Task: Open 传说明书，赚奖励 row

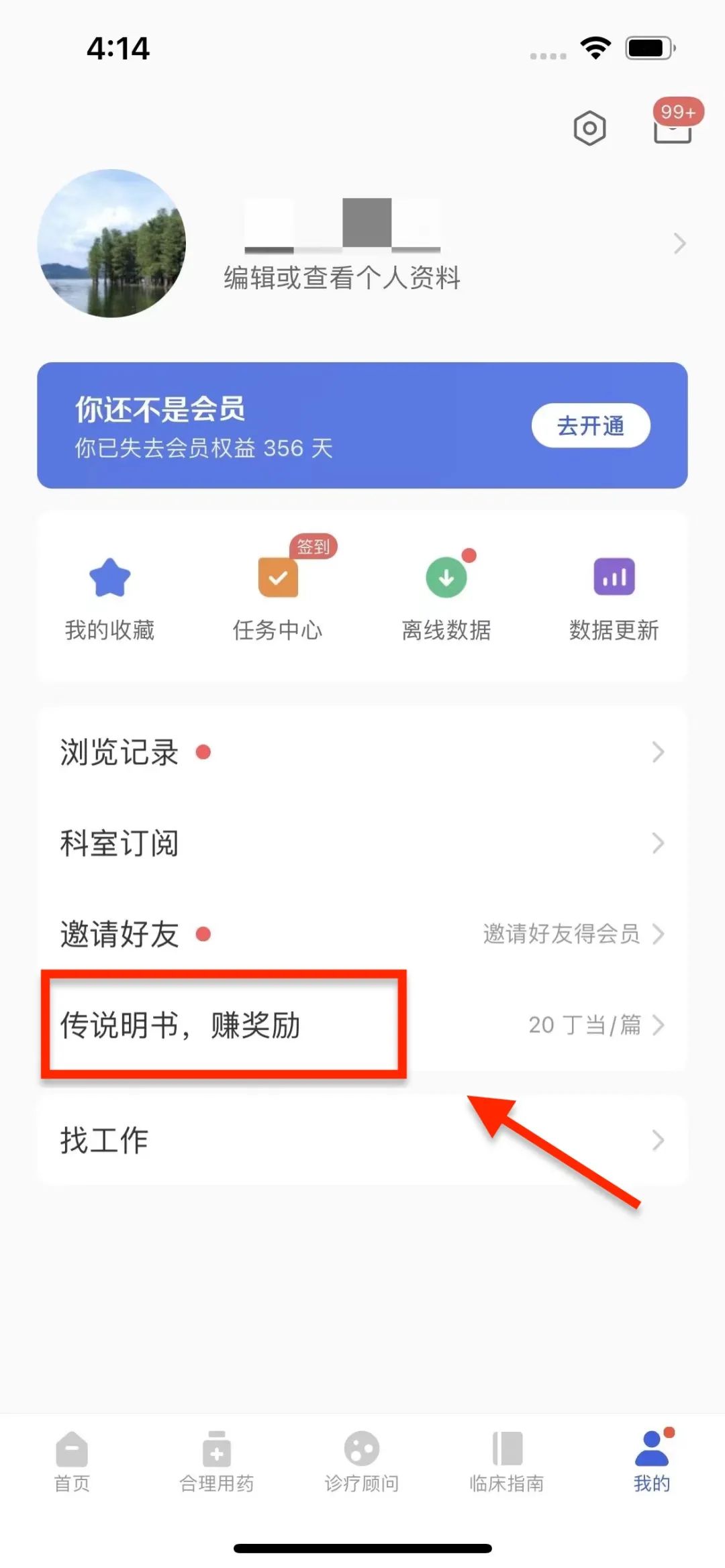Action: pos(361,1025)
